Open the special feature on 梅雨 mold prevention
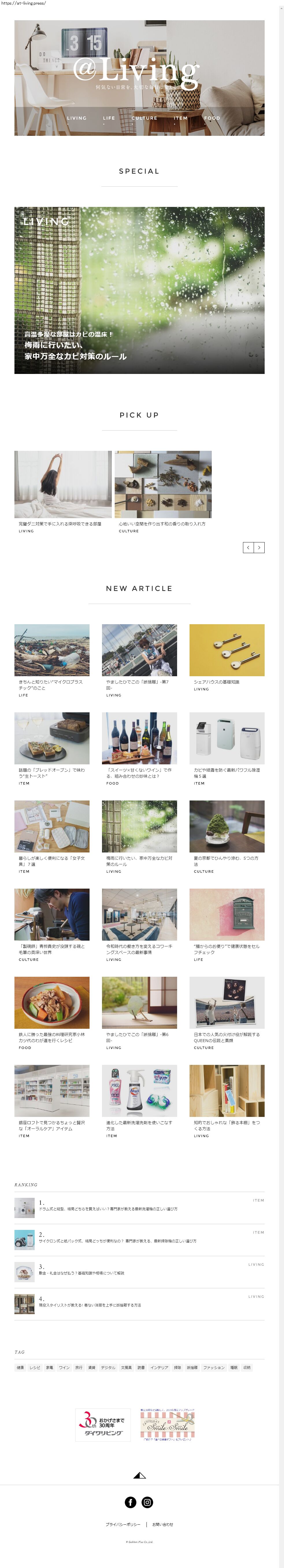 point(139,290)
